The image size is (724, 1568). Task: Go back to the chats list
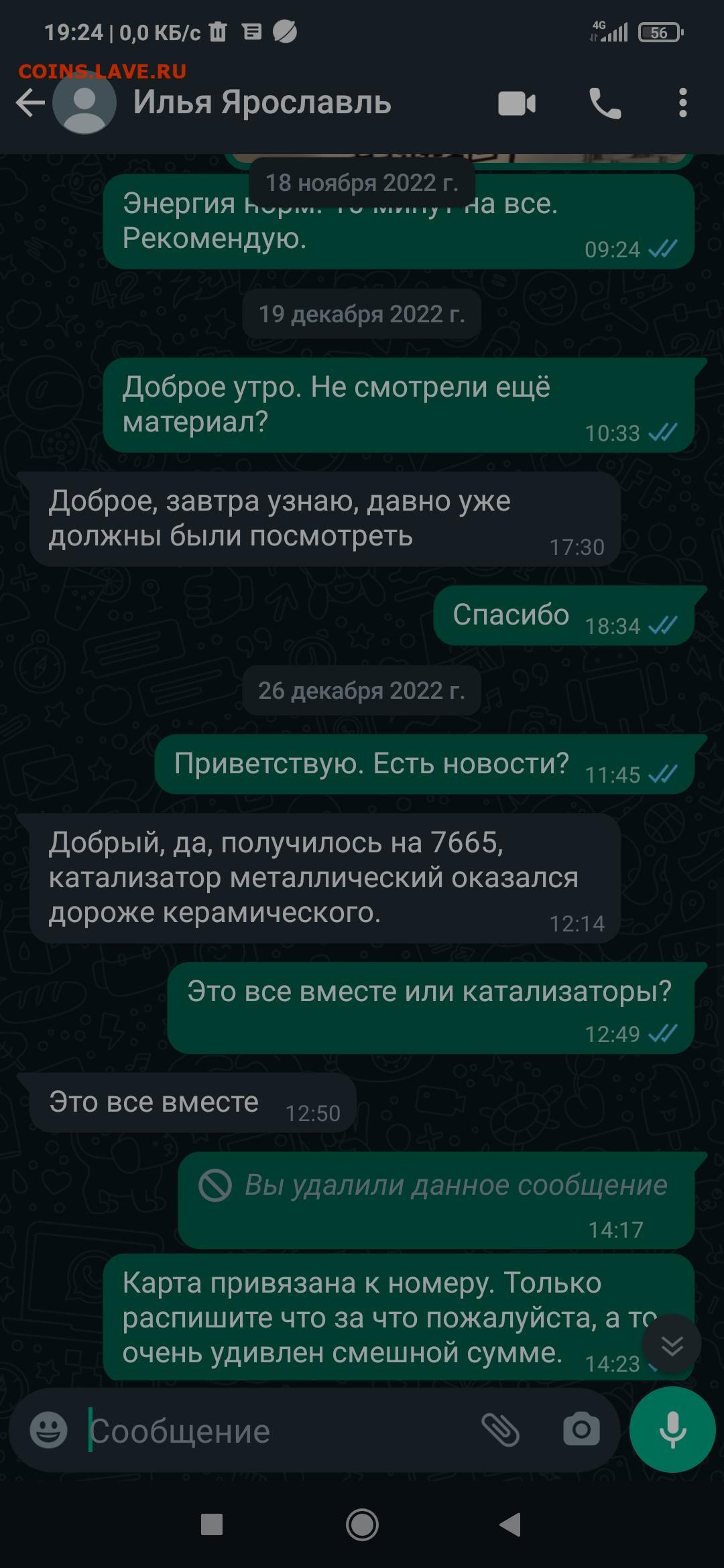pos(30,103)
